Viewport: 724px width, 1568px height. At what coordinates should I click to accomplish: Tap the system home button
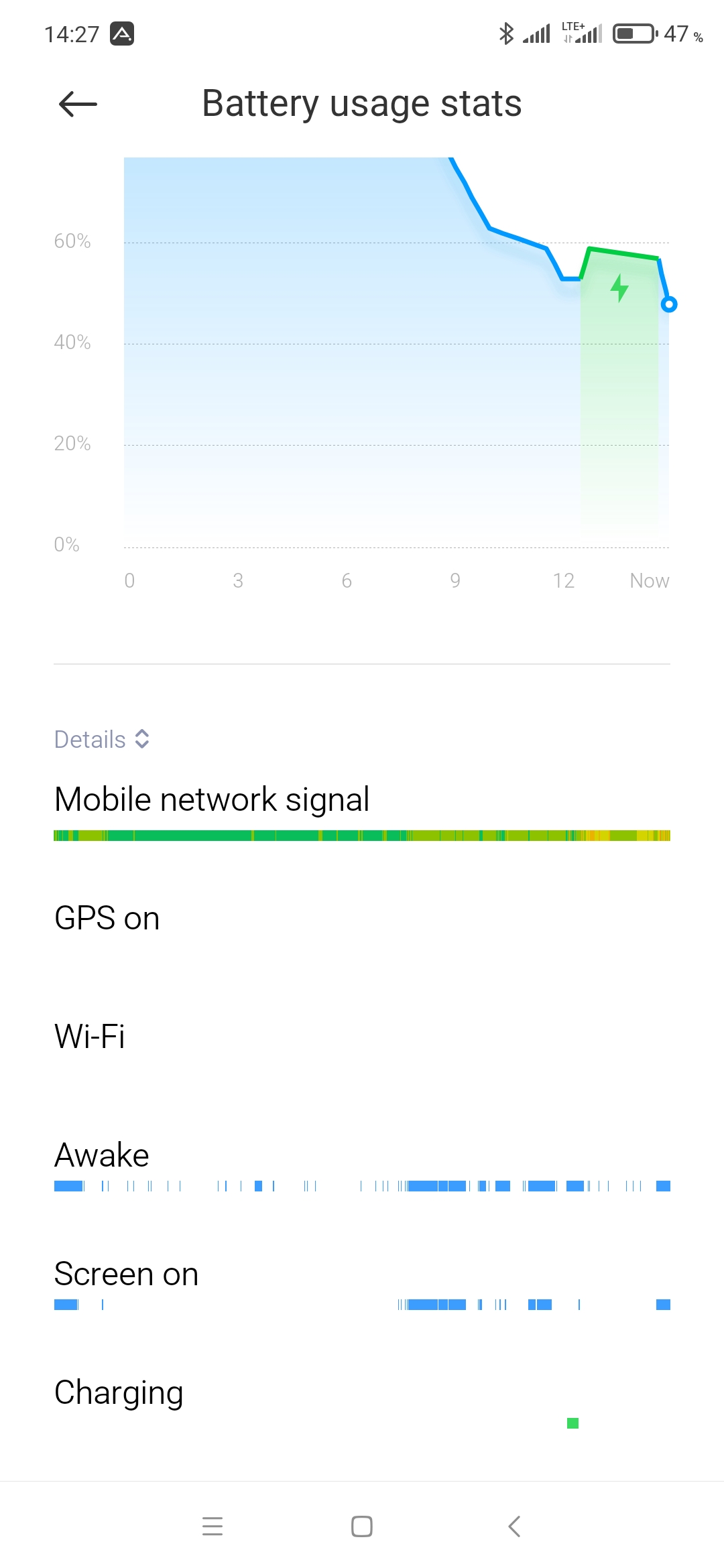tap(362, 1526)
